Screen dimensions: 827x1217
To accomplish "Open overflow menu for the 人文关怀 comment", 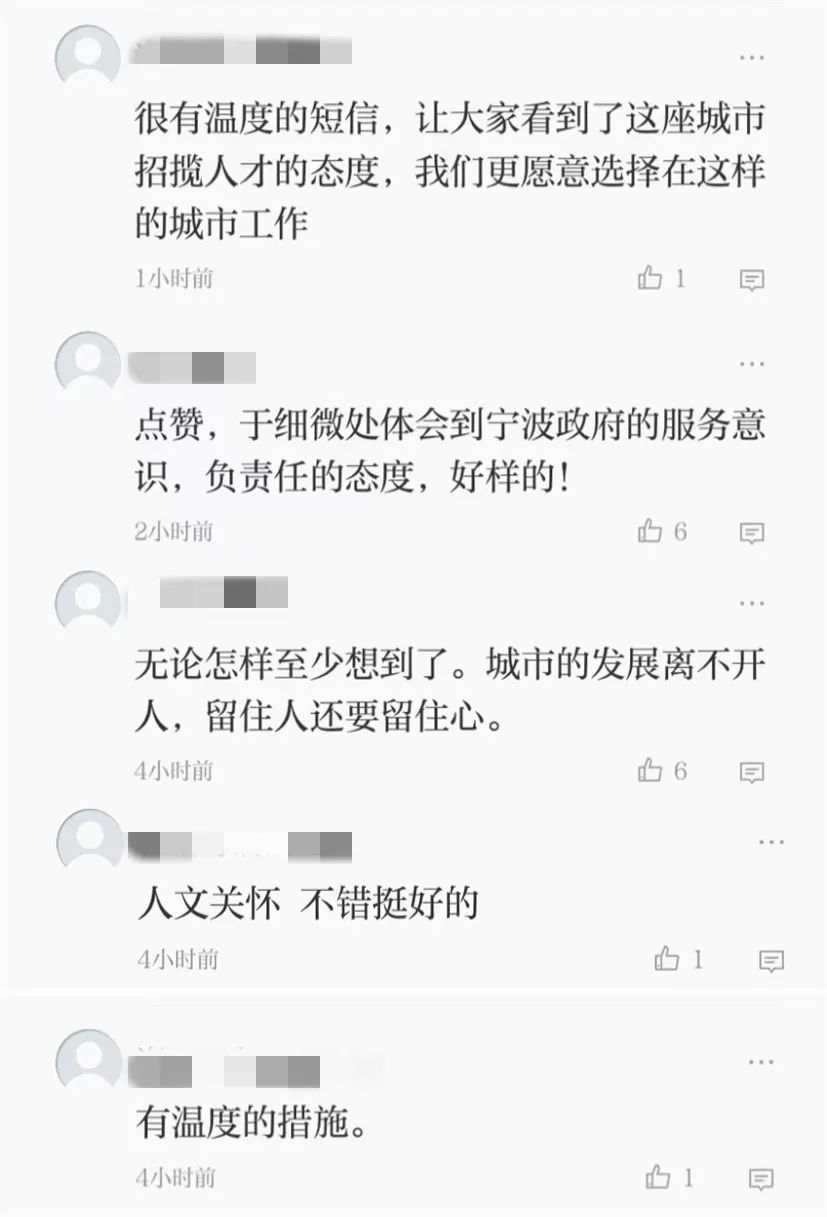I will point(770,842).
